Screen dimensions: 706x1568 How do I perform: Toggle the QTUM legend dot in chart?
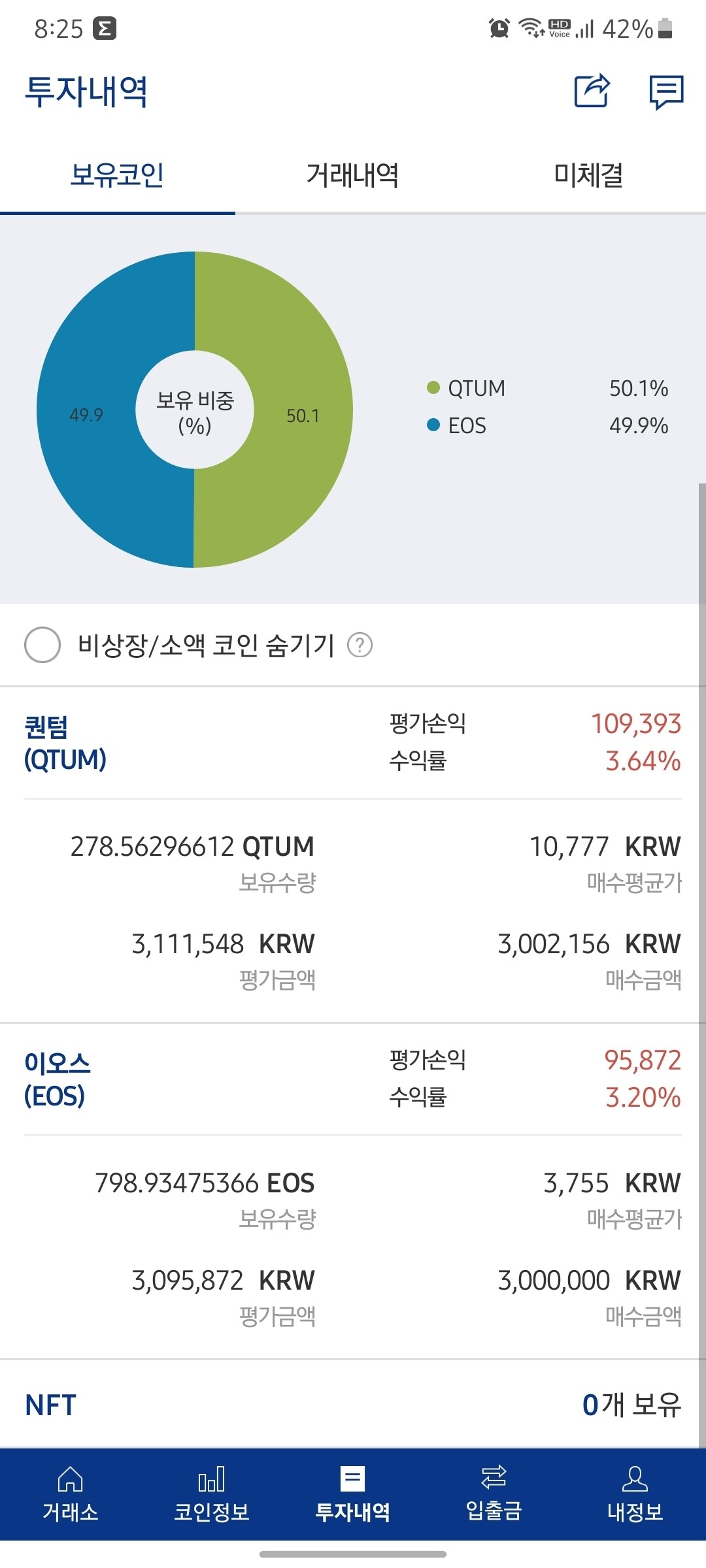(432, 388)
